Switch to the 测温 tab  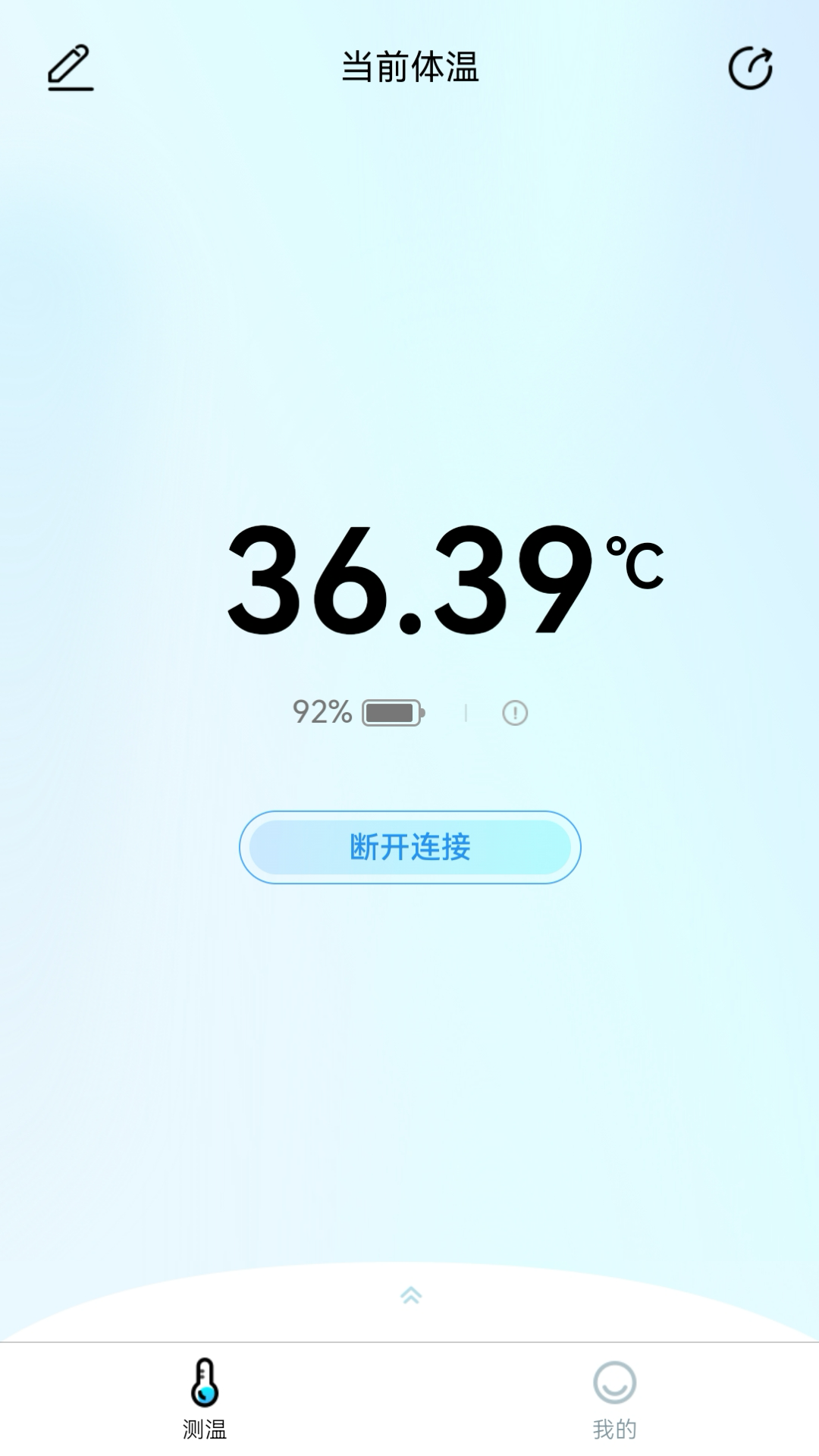pyautogui.click(x=205, y=1399)
